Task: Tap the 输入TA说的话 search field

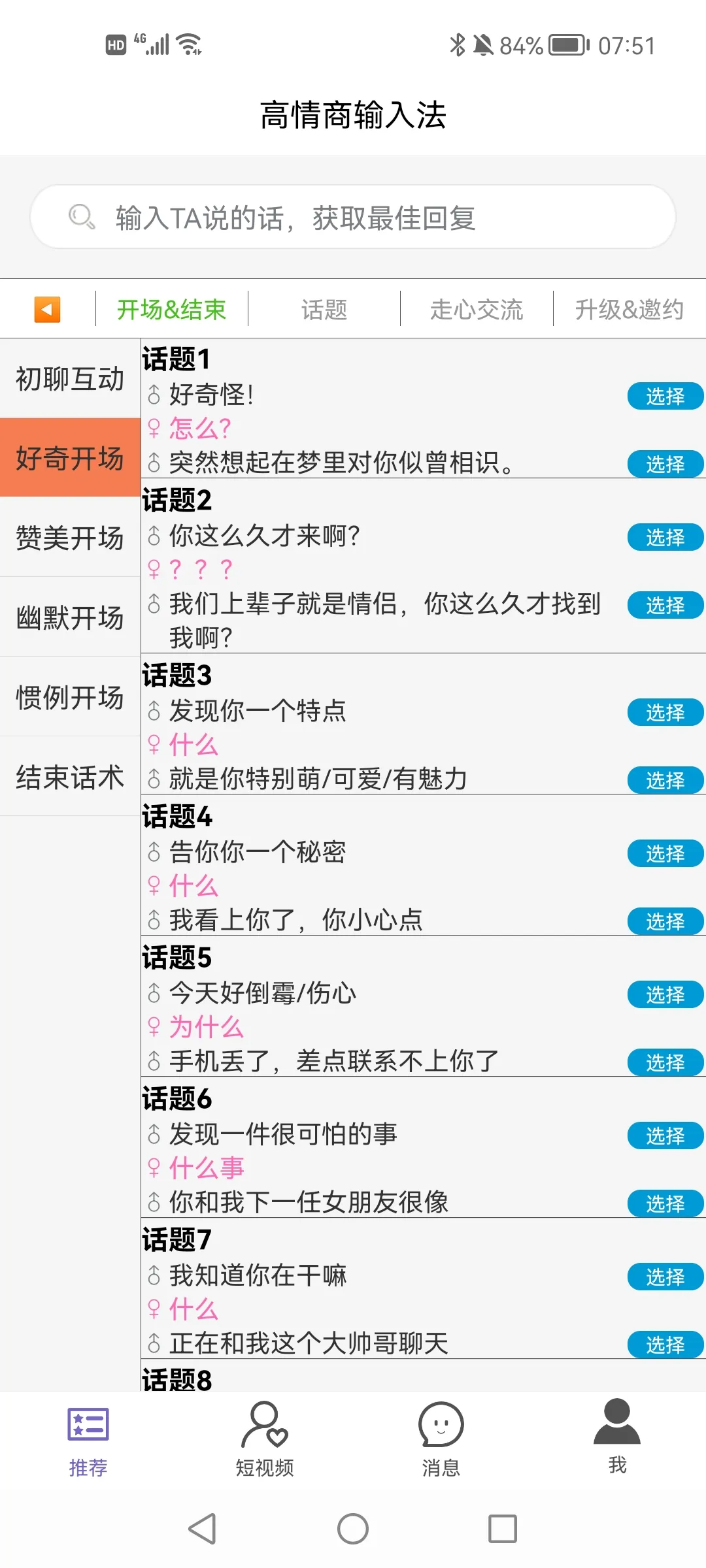Action: [353, 218]
